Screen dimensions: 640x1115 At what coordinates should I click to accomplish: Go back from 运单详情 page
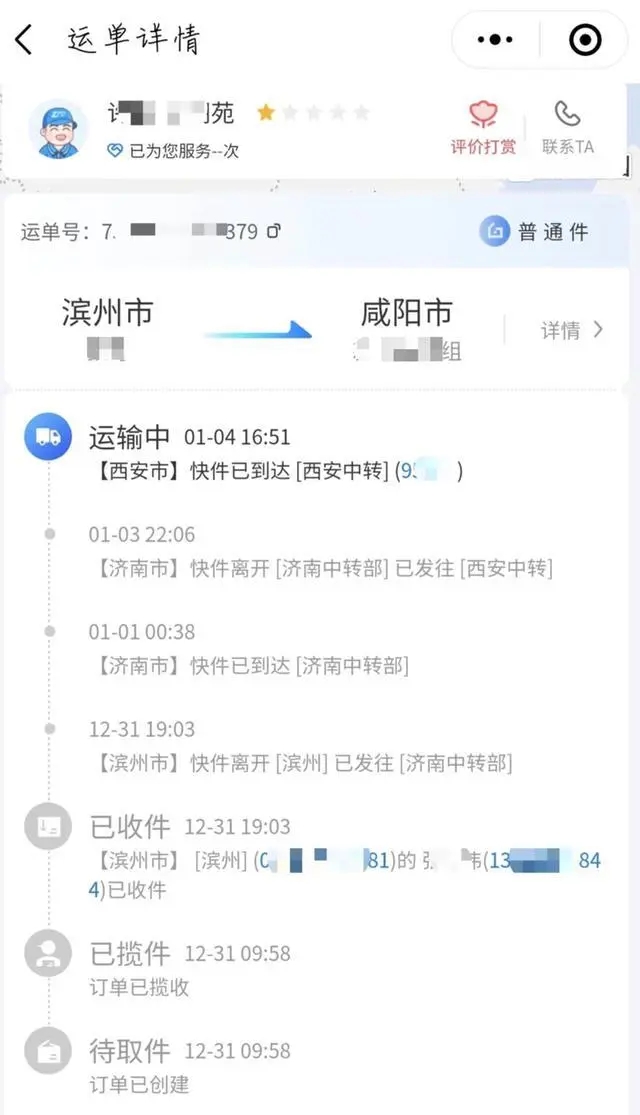pos(24,40)
